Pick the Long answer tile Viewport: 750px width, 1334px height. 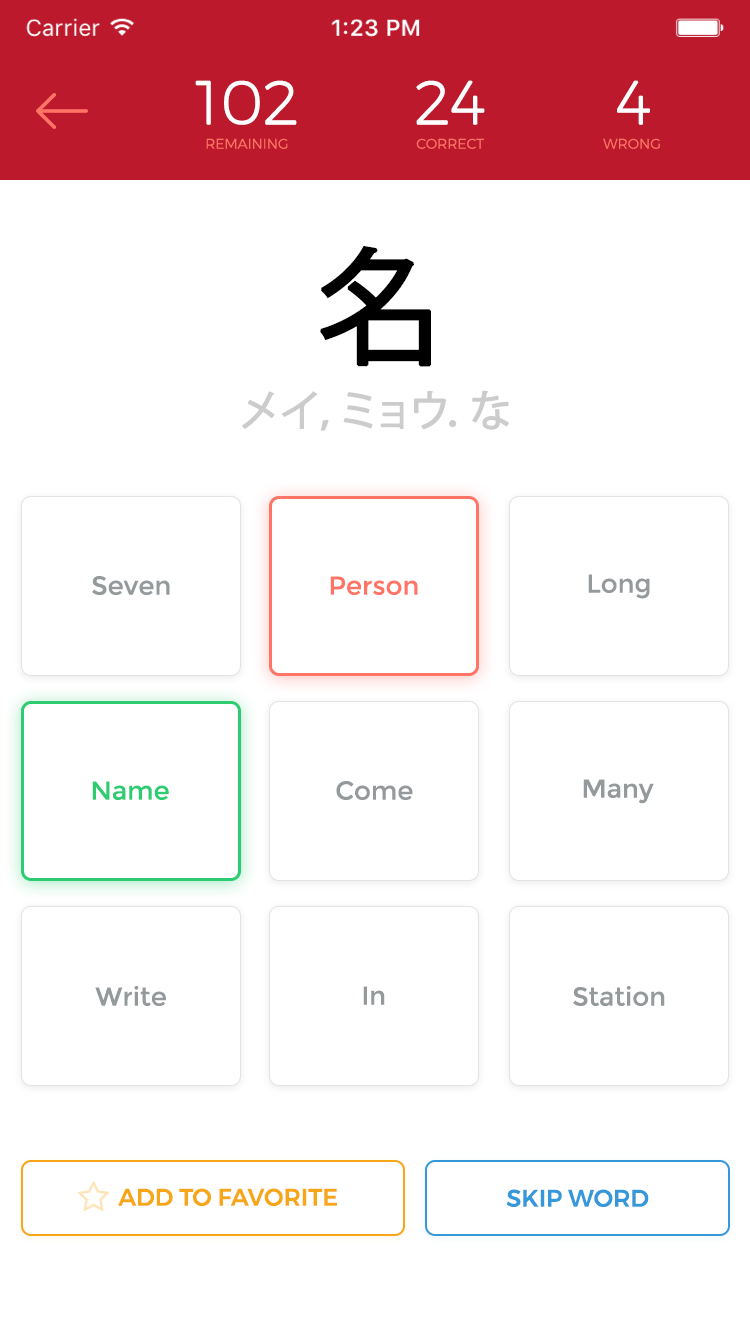[619, 586]
